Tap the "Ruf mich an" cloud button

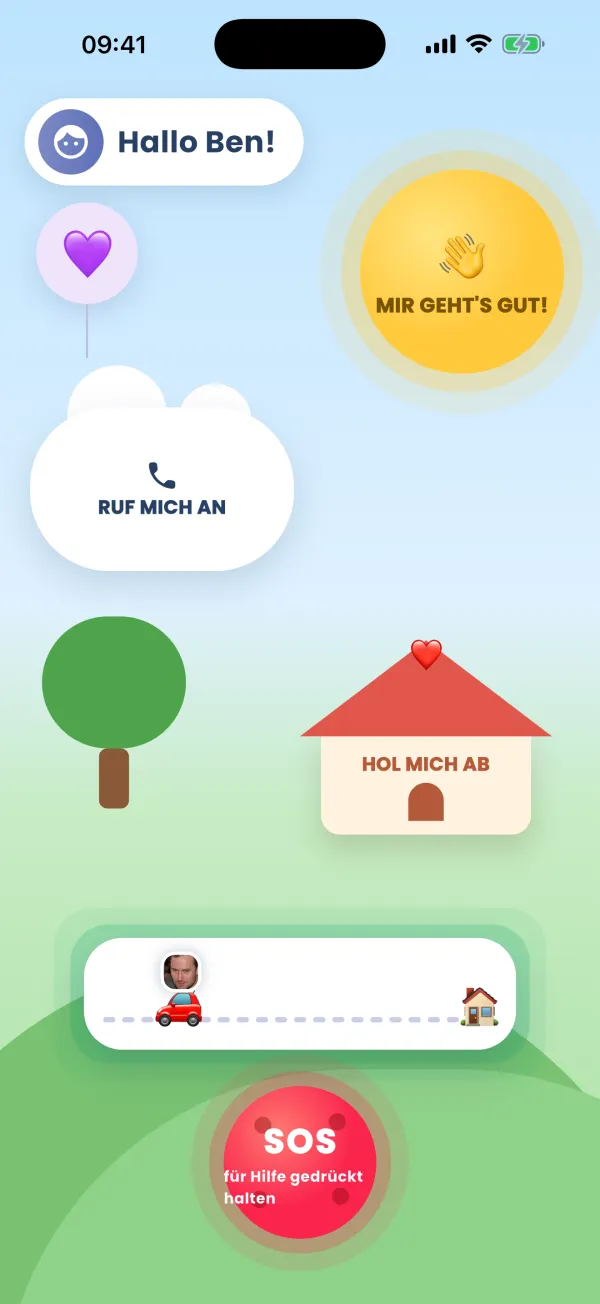(162, 487)
